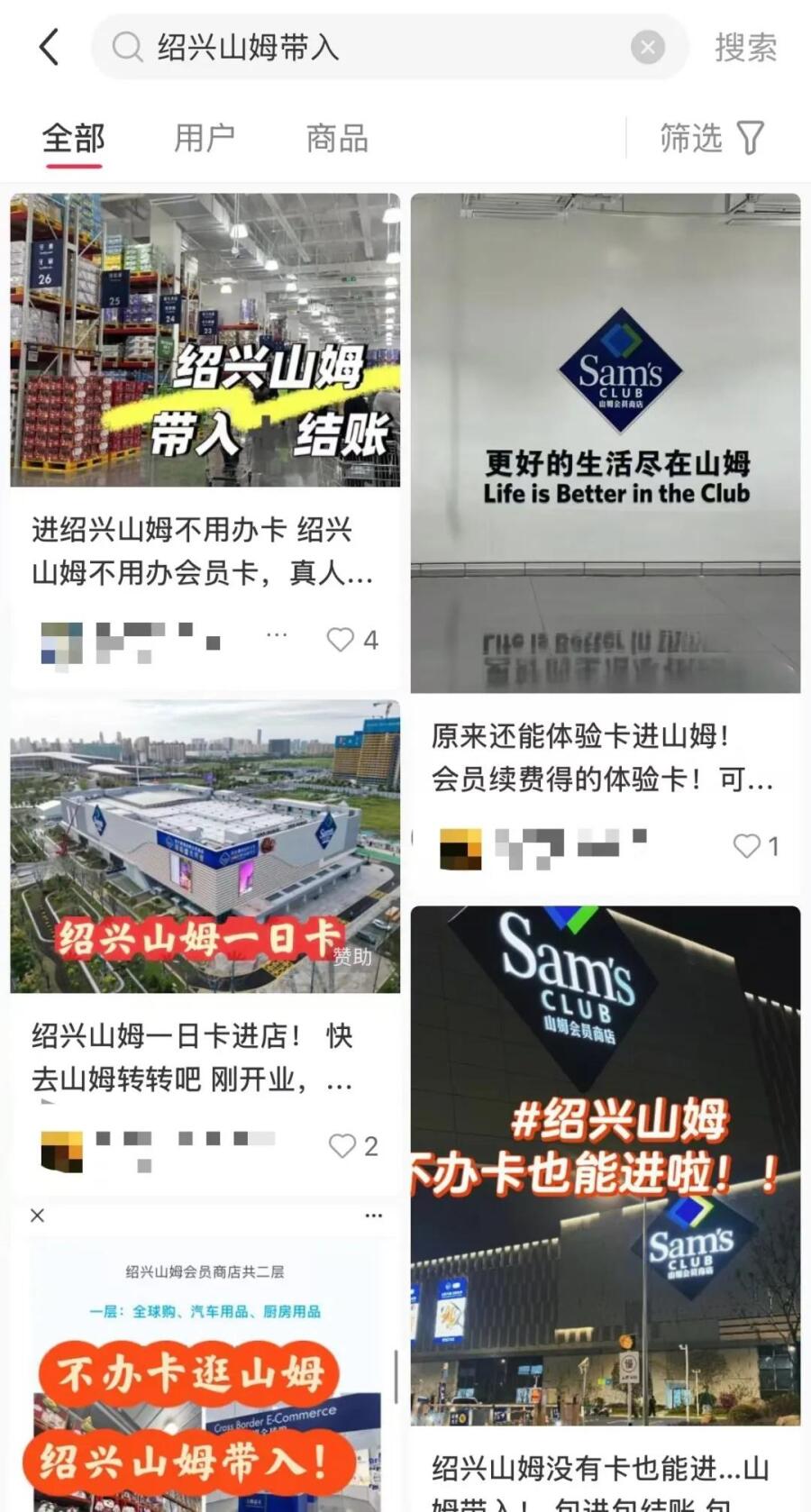Go back using the top-left arrow
Screen dimensions: 811x1512
(50, 47)
